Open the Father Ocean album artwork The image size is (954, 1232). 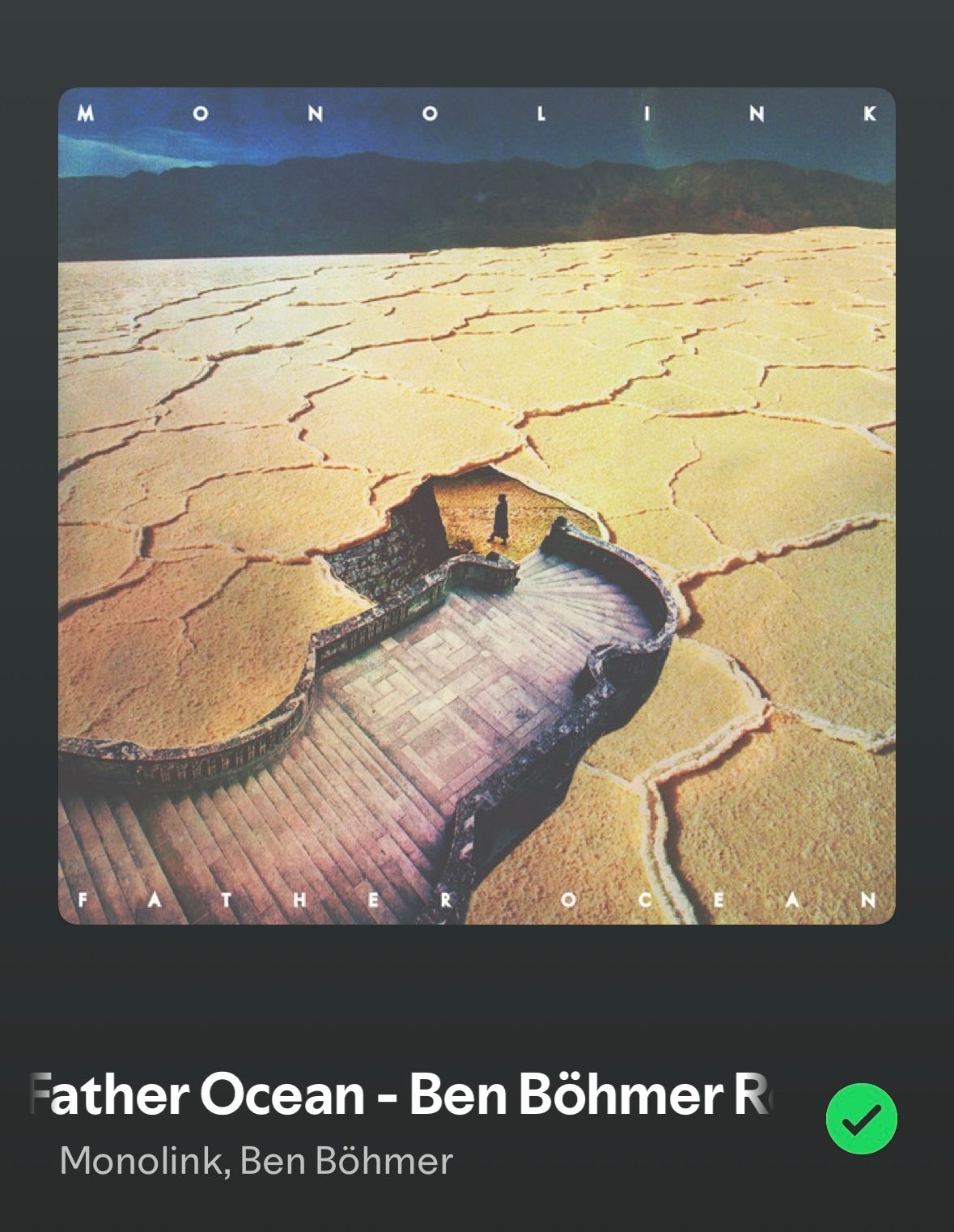tap(477, 506)
